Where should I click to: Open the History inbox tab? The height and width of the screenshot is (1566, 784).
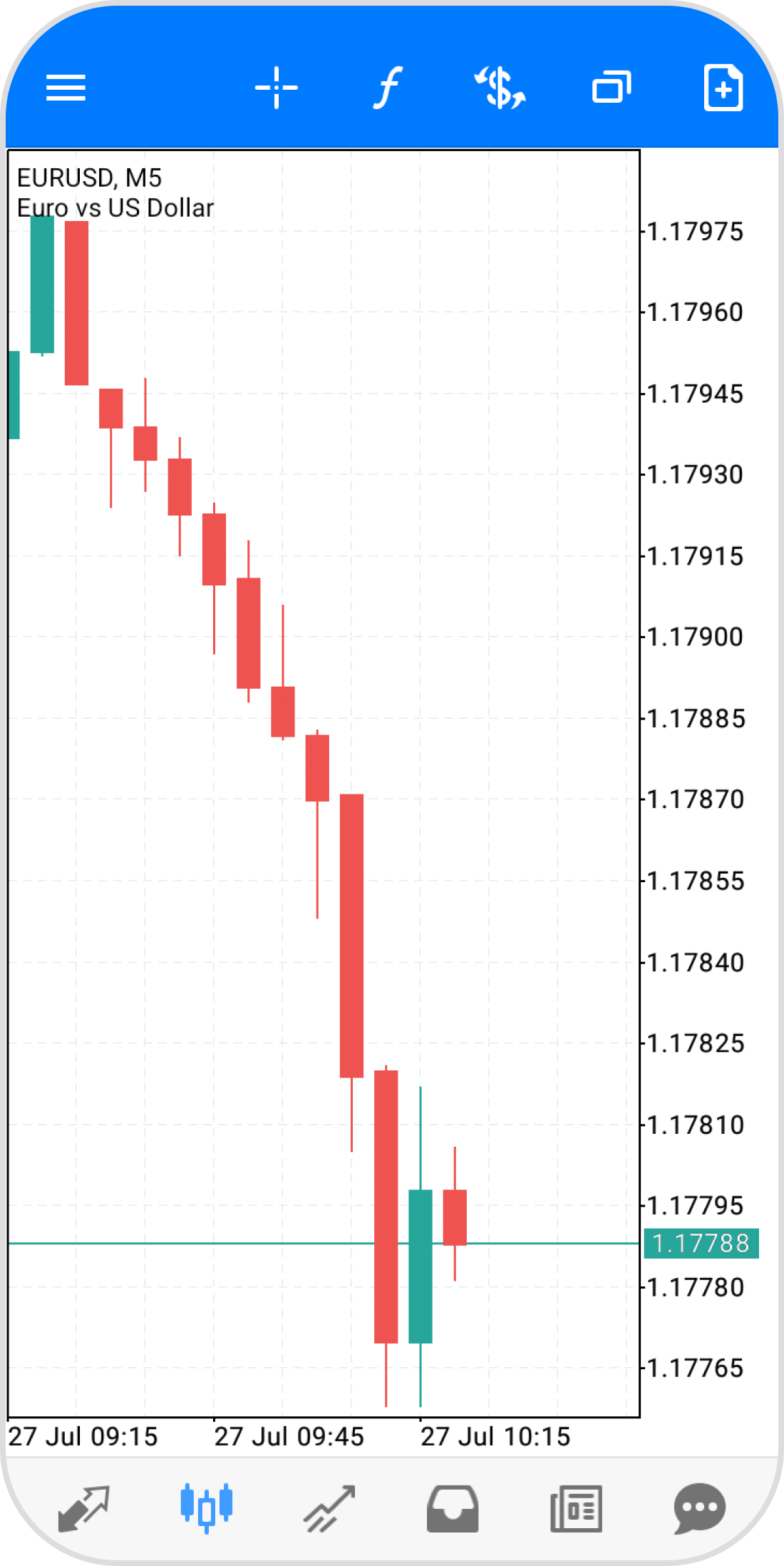453,1508
